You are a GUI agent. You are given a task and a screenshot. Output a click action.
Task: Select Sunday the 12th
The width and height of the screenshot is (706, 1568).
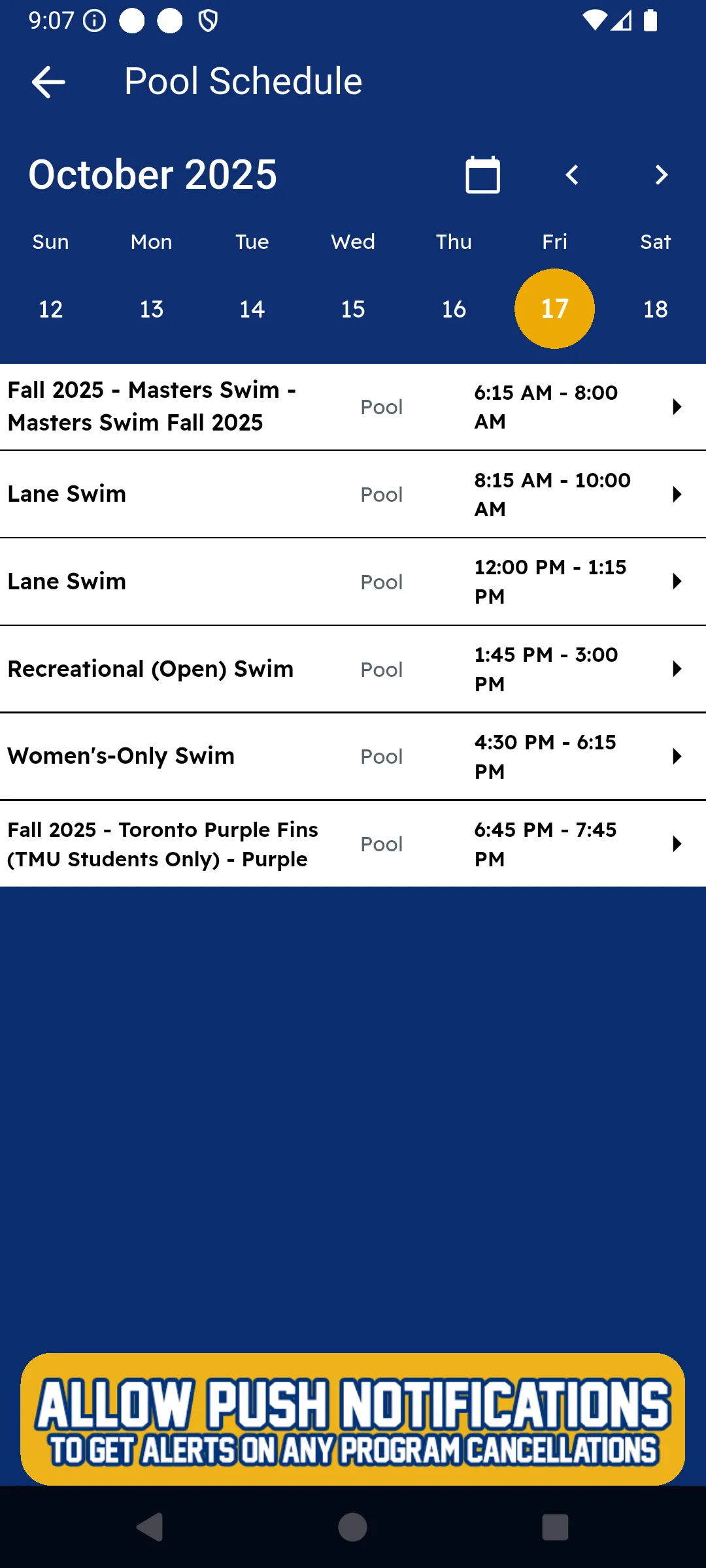(50, 309)
